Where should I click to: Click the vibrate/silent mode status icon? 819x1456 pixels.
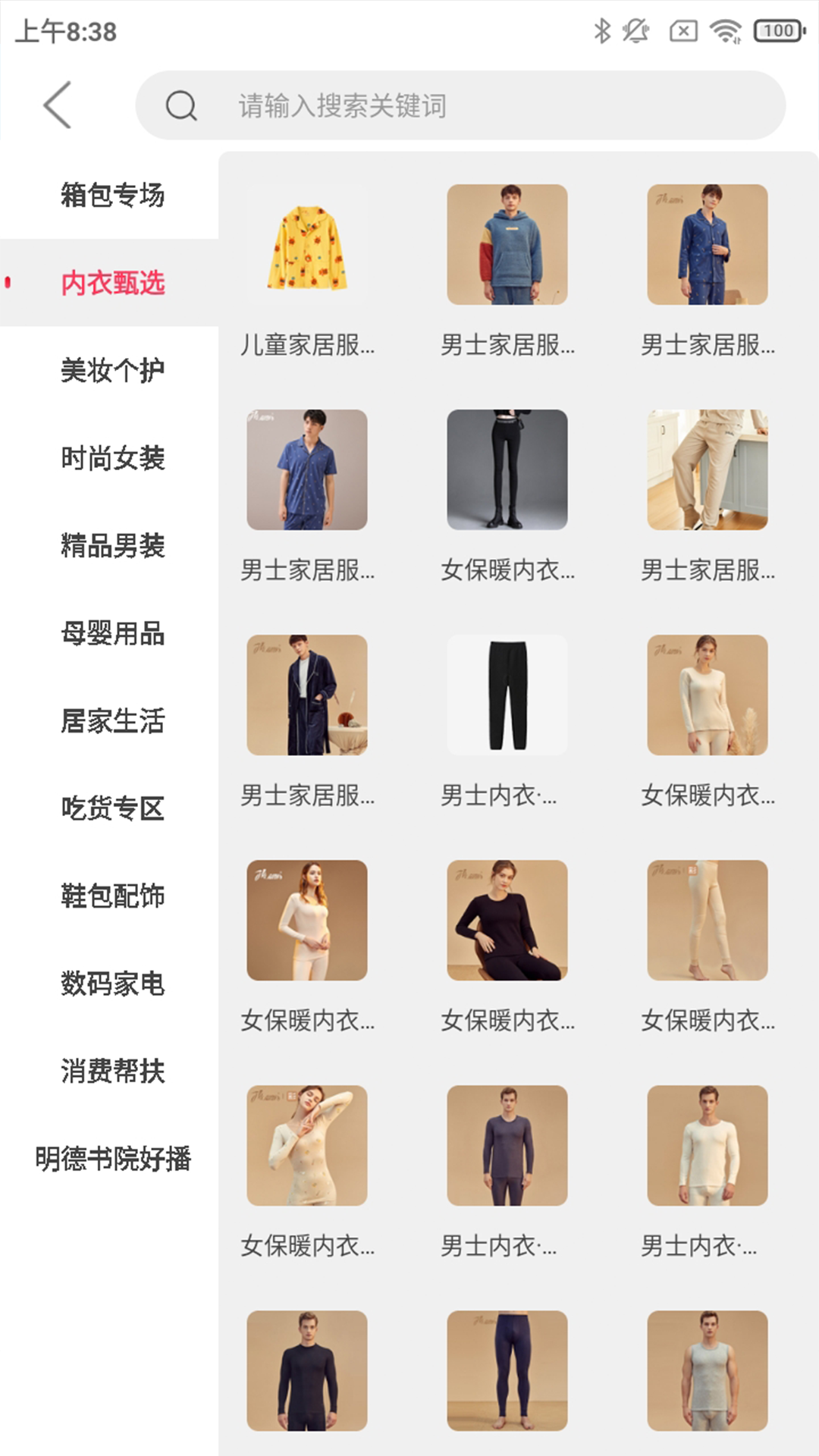click(x=637, y=30)
